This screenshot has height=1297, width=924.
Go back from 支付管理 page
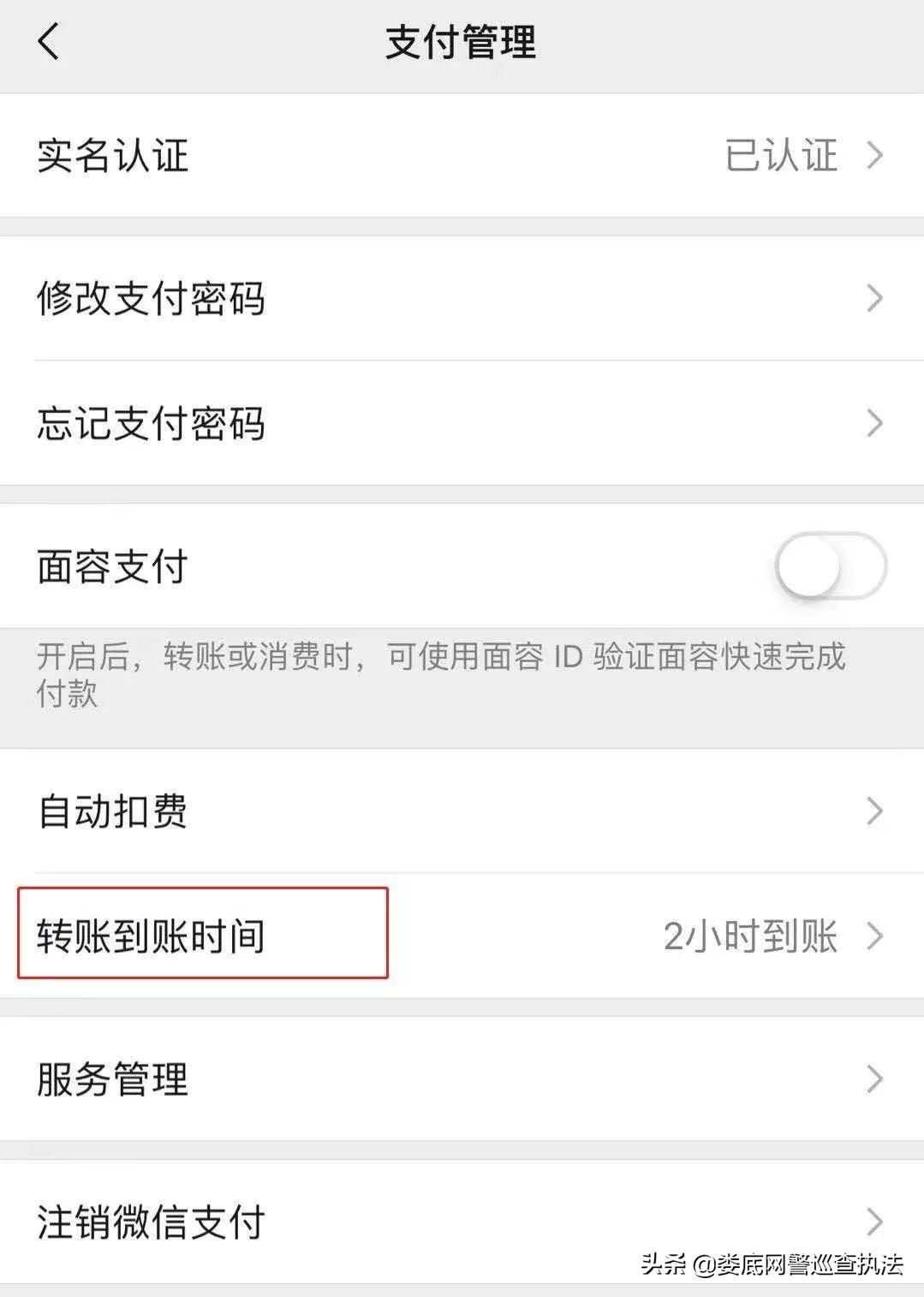pyautogui.click(x=49, y=42)
